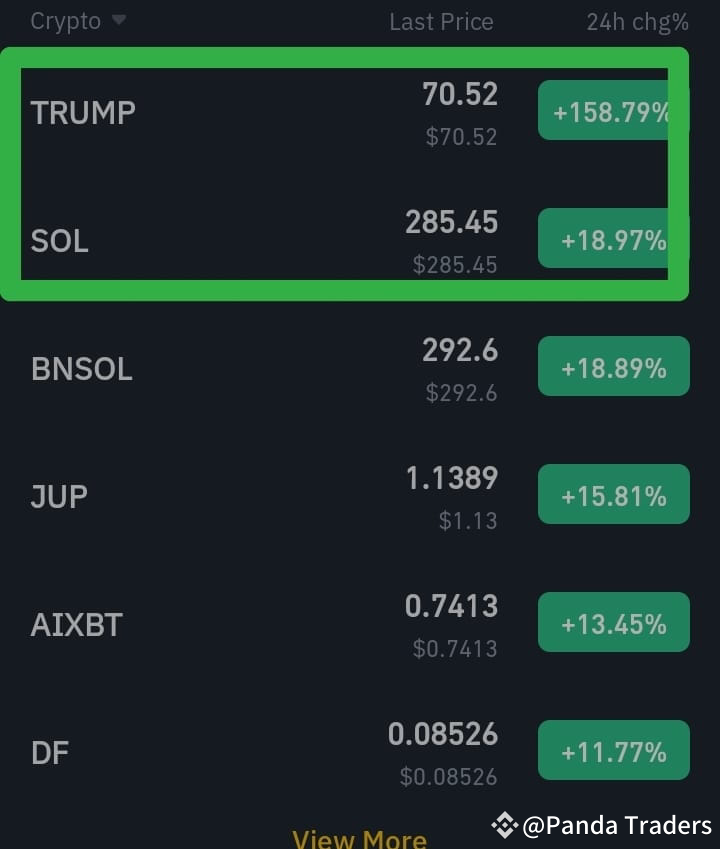This screenshot has width=720, height=849.
Task: Select the AIXBT token row
Action: [76, 624]
